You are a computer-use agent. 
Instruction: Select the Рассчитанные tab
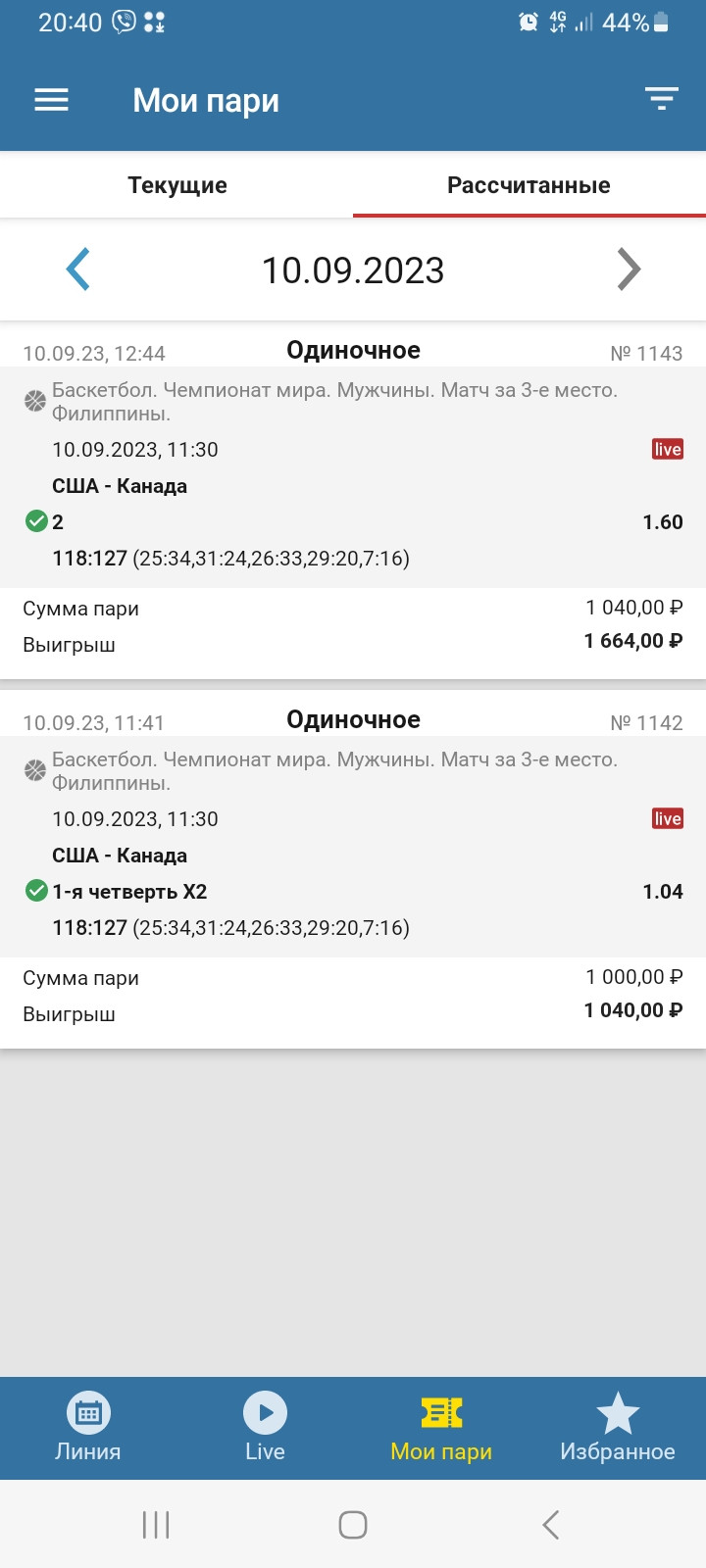pyautogui.click(x=529, y=185)
